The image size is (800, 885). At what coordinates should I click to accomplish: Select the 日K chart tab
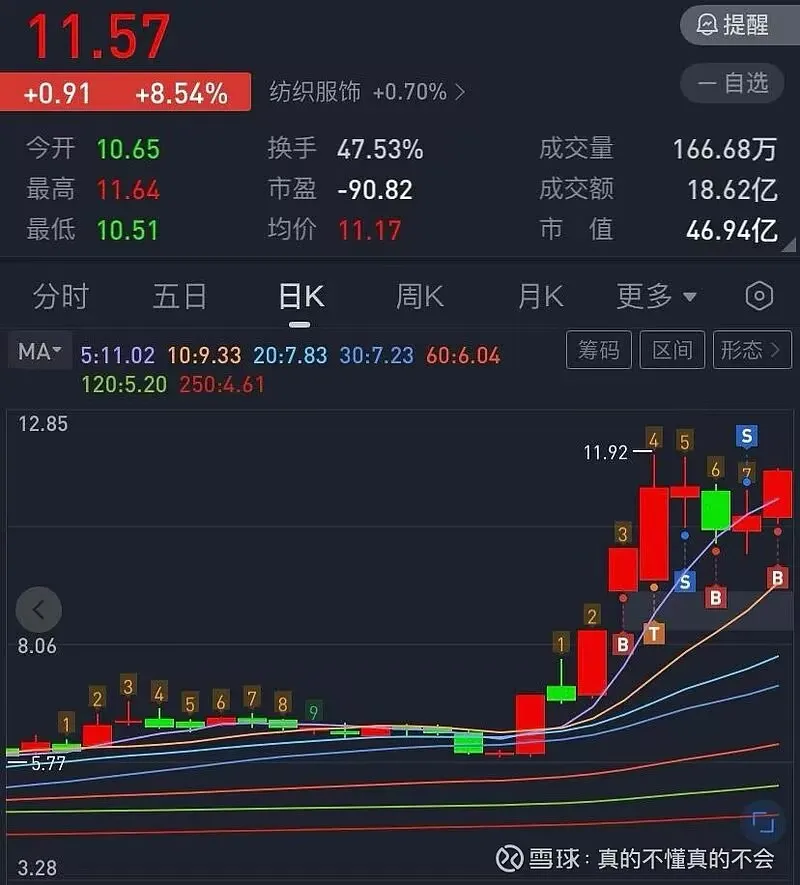[x=300, y=296]
